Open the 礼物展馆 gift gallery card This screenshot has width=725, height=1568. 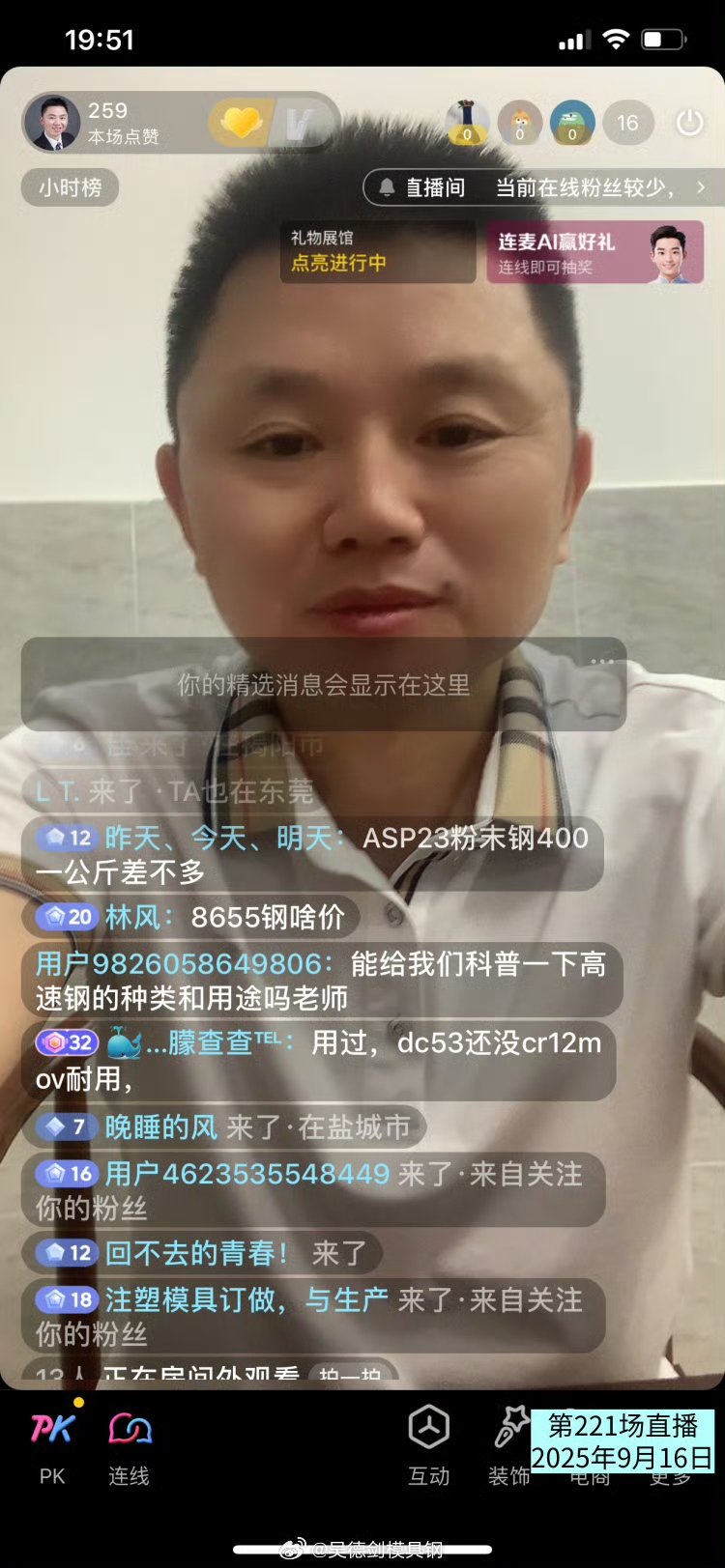click(x=377, y=251)
